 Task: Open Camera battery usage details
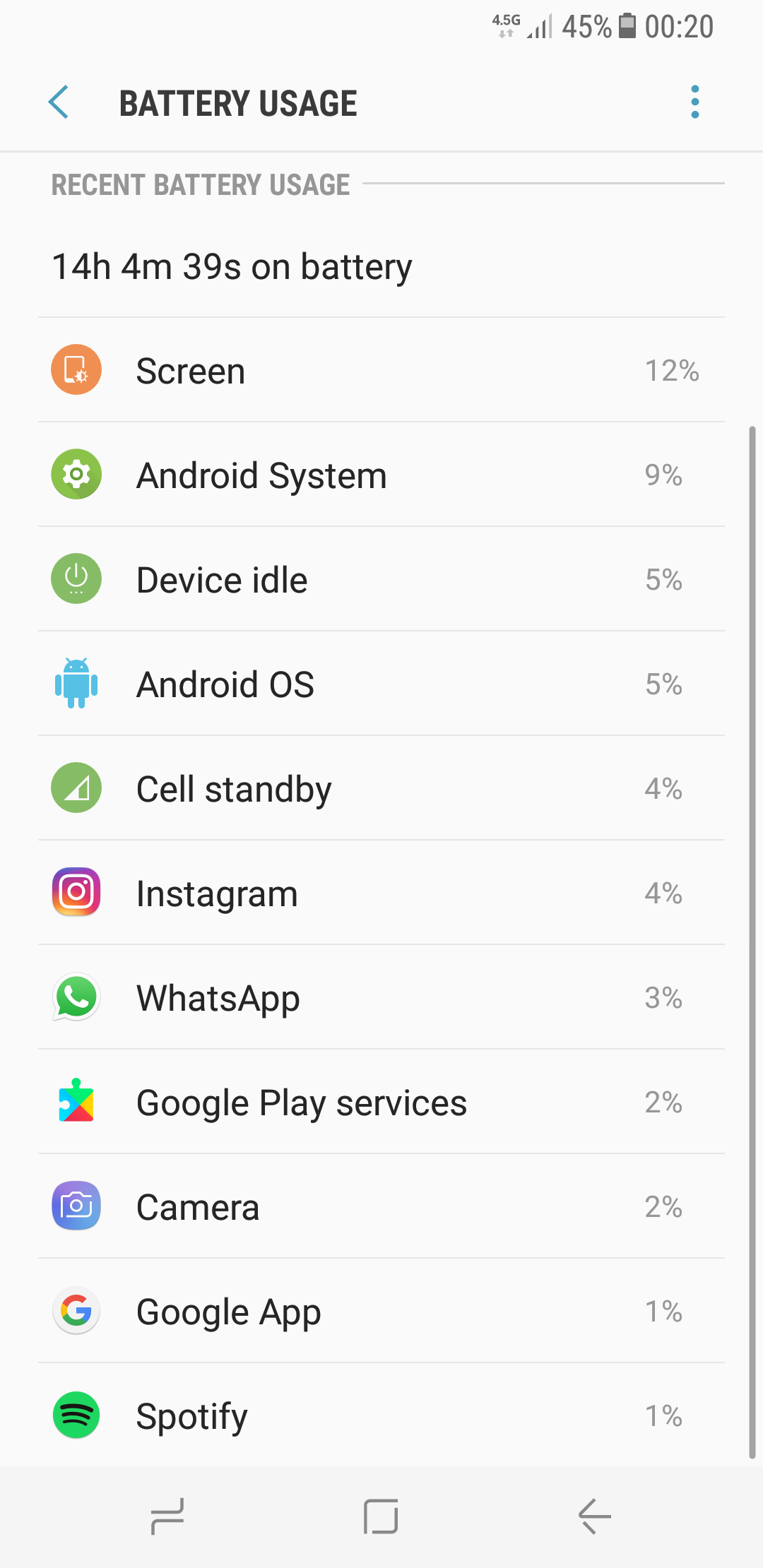pyautogui.click(x=381, y=1206)
